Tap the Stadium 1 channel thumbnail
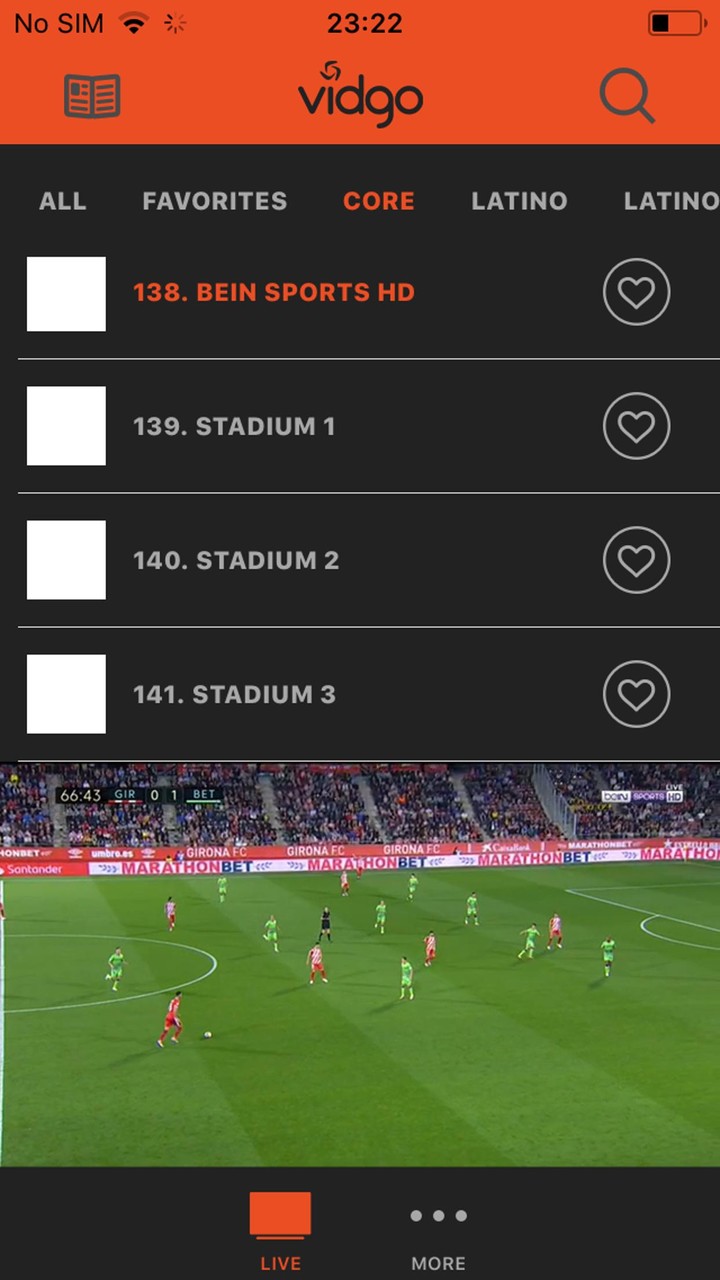Screen dimensions: 720x1280 [x=66, y=426]
